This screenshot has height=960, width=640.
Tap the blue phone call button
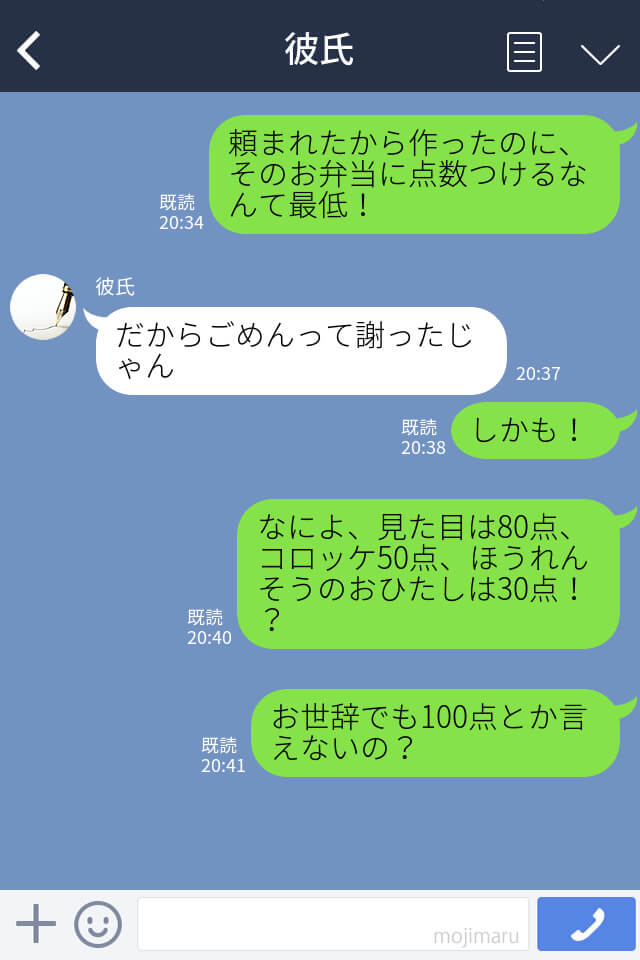586,924
